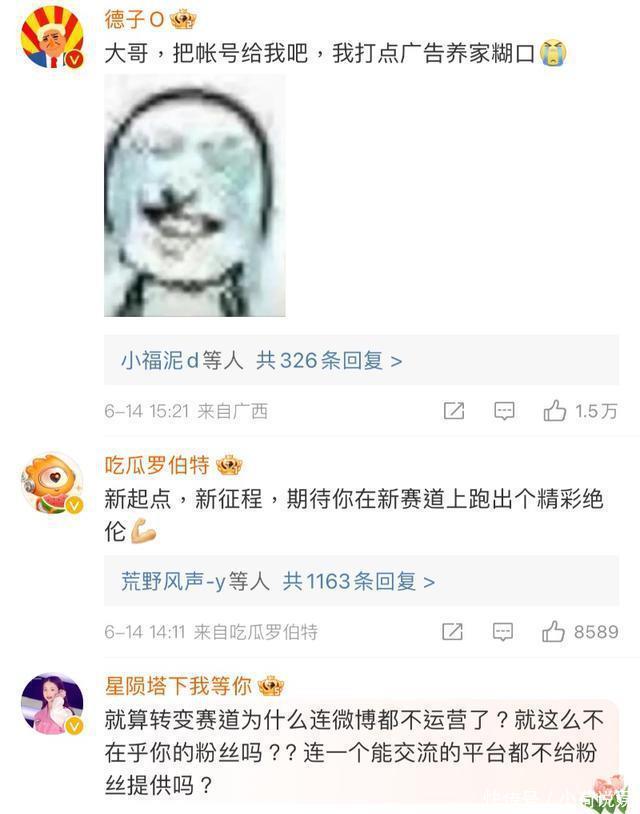Image resolution: width=640 pixels, height=814 pixels.
Task: Open 德子O's profile avatar
Action: click(51, 36)
